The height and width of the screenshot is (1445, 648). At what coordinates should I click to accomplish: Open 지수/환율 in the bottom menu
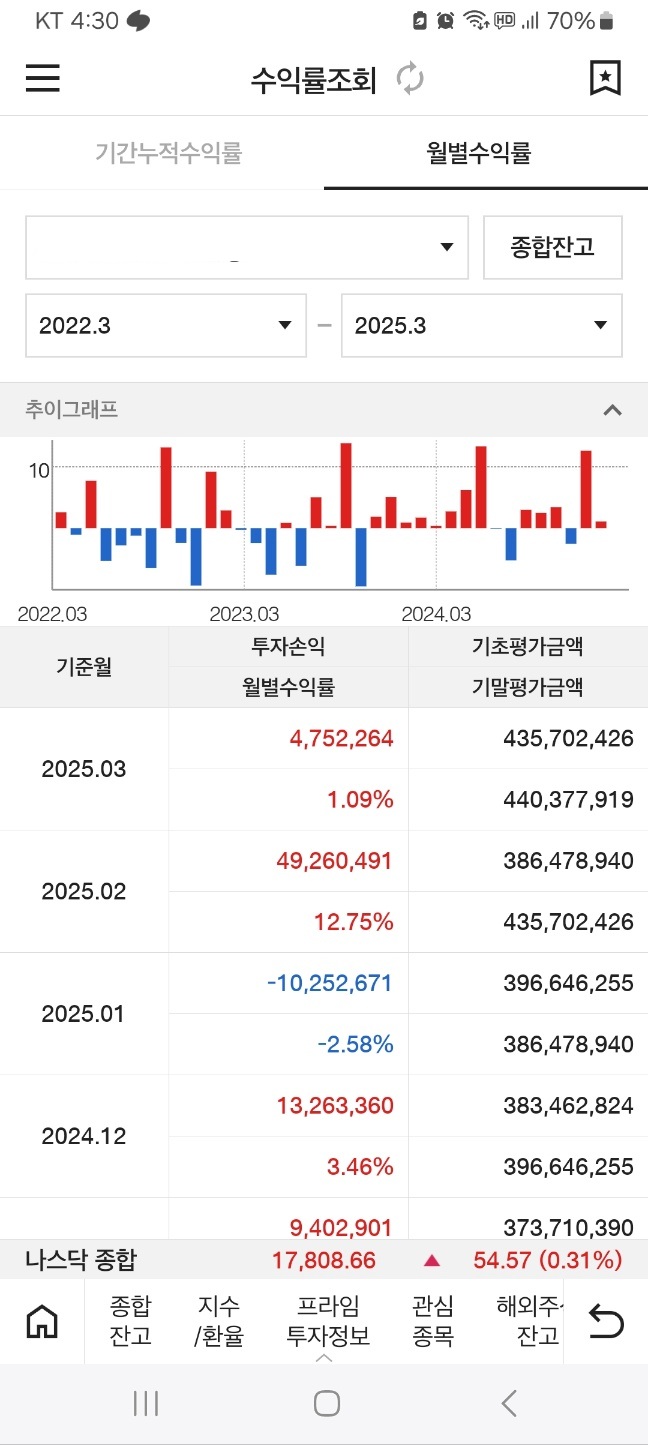pos(219,1321)
